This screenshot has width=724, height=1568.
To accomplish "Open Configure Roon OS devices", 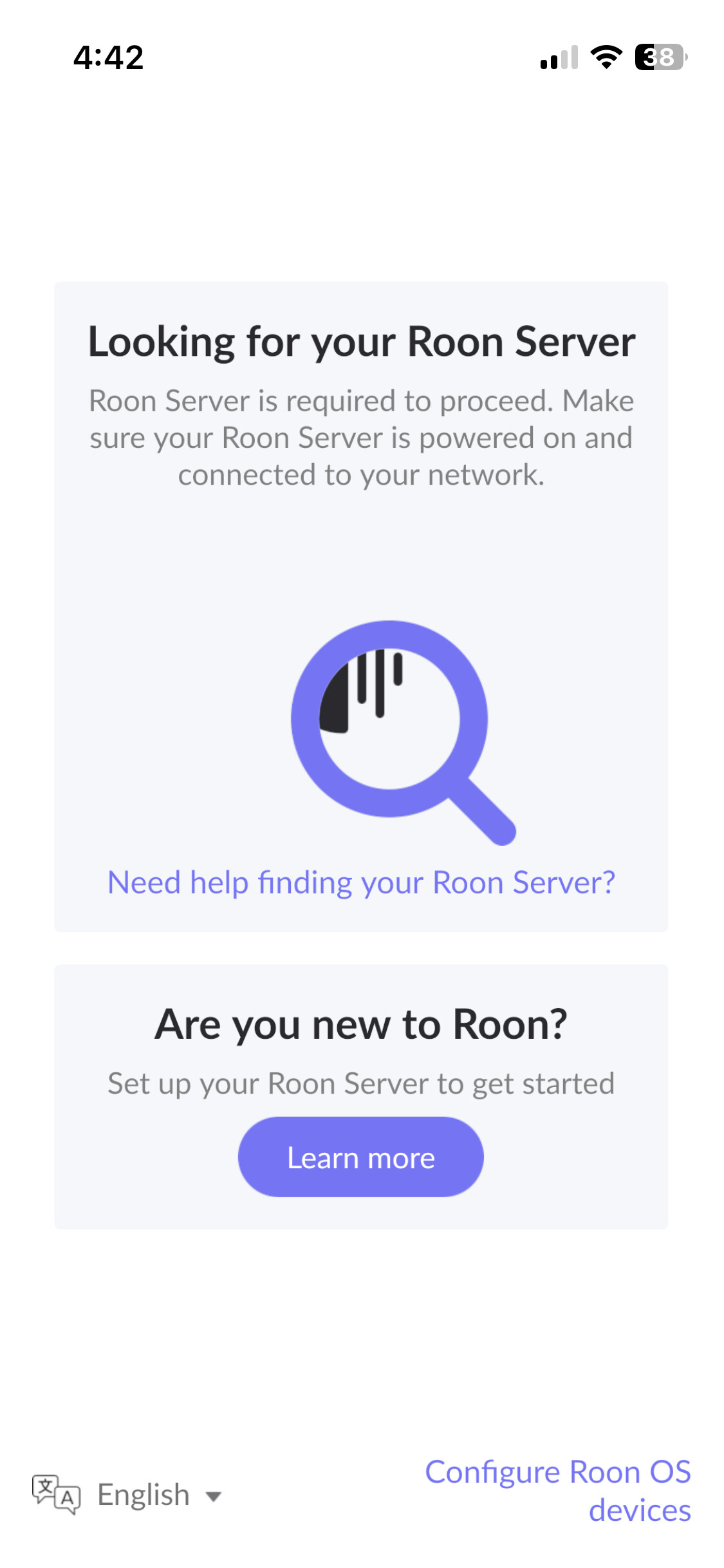I will [558, 1491].
